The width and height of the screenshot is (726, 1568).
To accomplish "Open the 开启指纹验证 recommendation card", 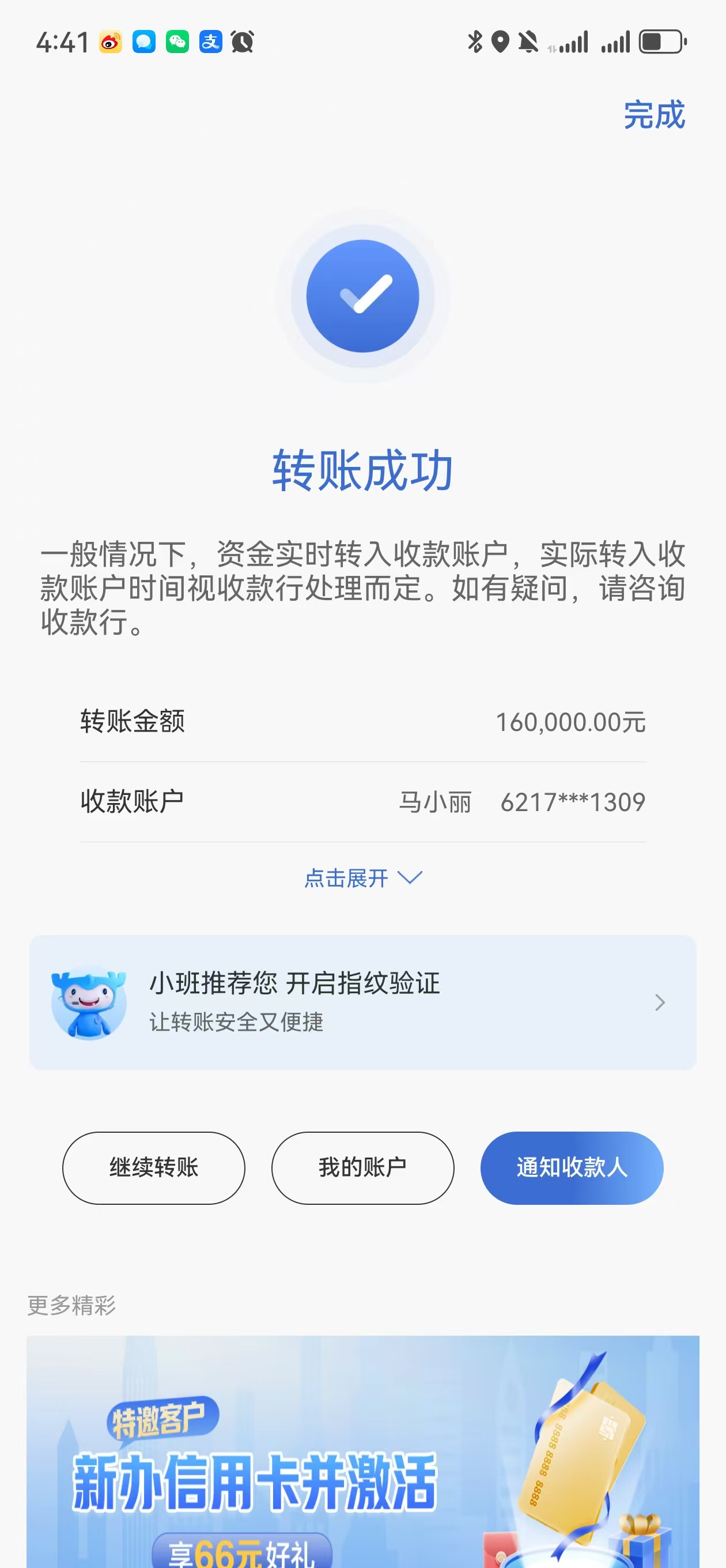I will point(362,1002).
